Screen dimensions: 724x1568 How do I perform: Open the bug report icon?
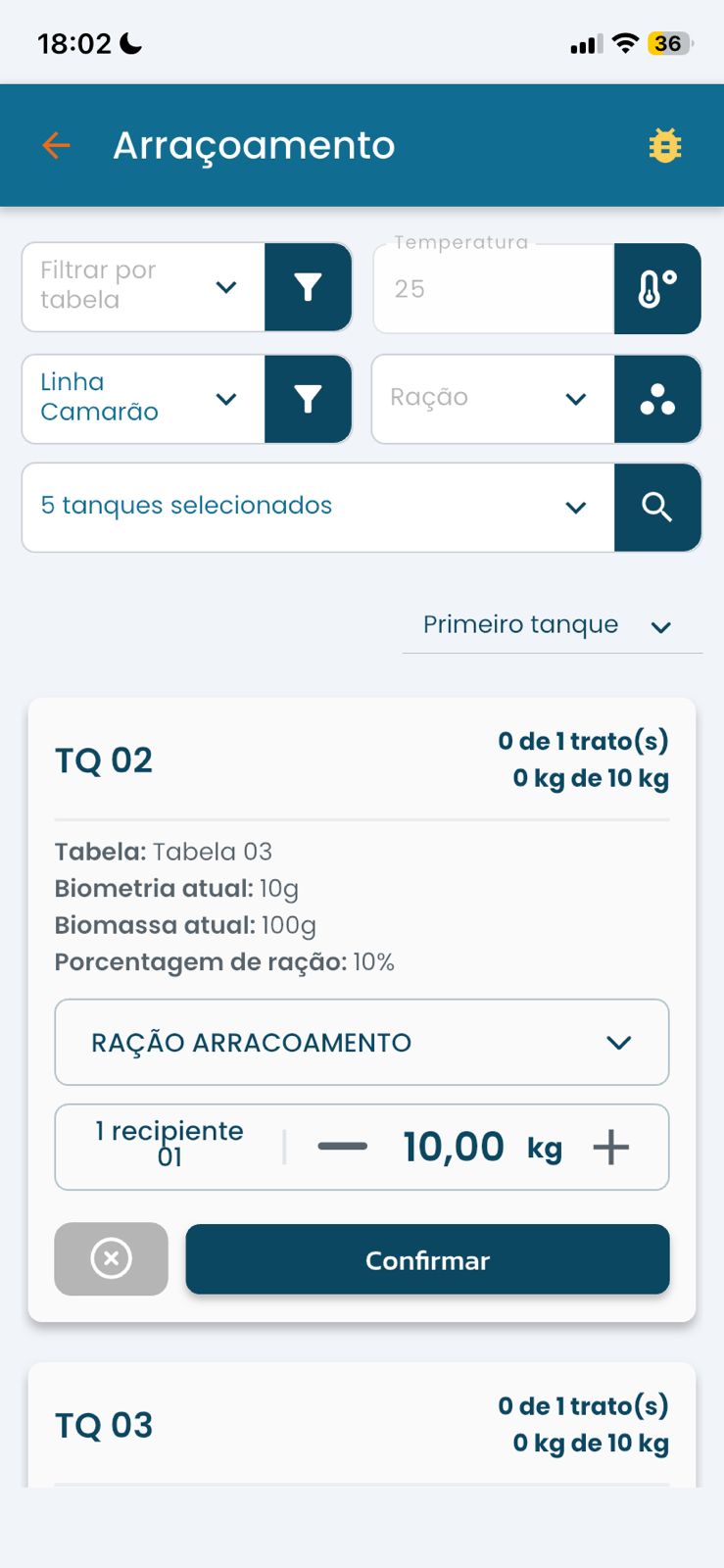pyautogui.click(x=665, y=146)
